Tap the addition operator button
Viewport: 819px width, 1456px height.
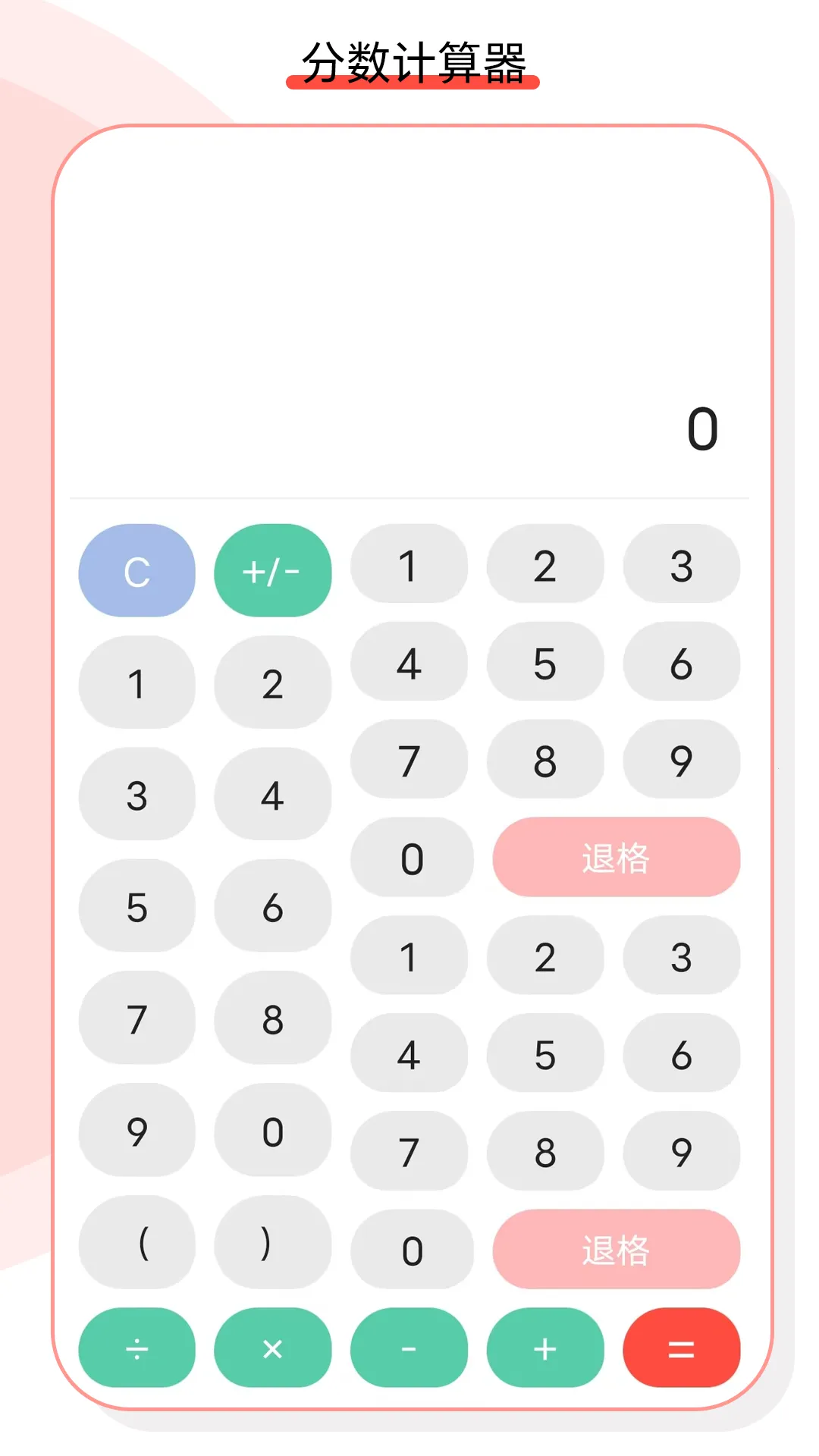coord(544,1349)
